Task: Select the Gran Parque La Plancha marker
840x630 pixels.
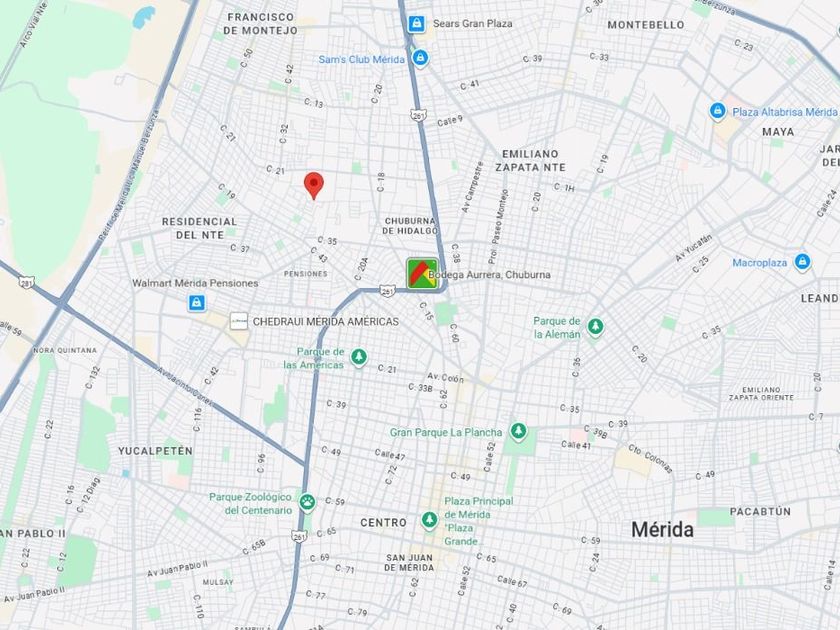Action: point(518,431)
